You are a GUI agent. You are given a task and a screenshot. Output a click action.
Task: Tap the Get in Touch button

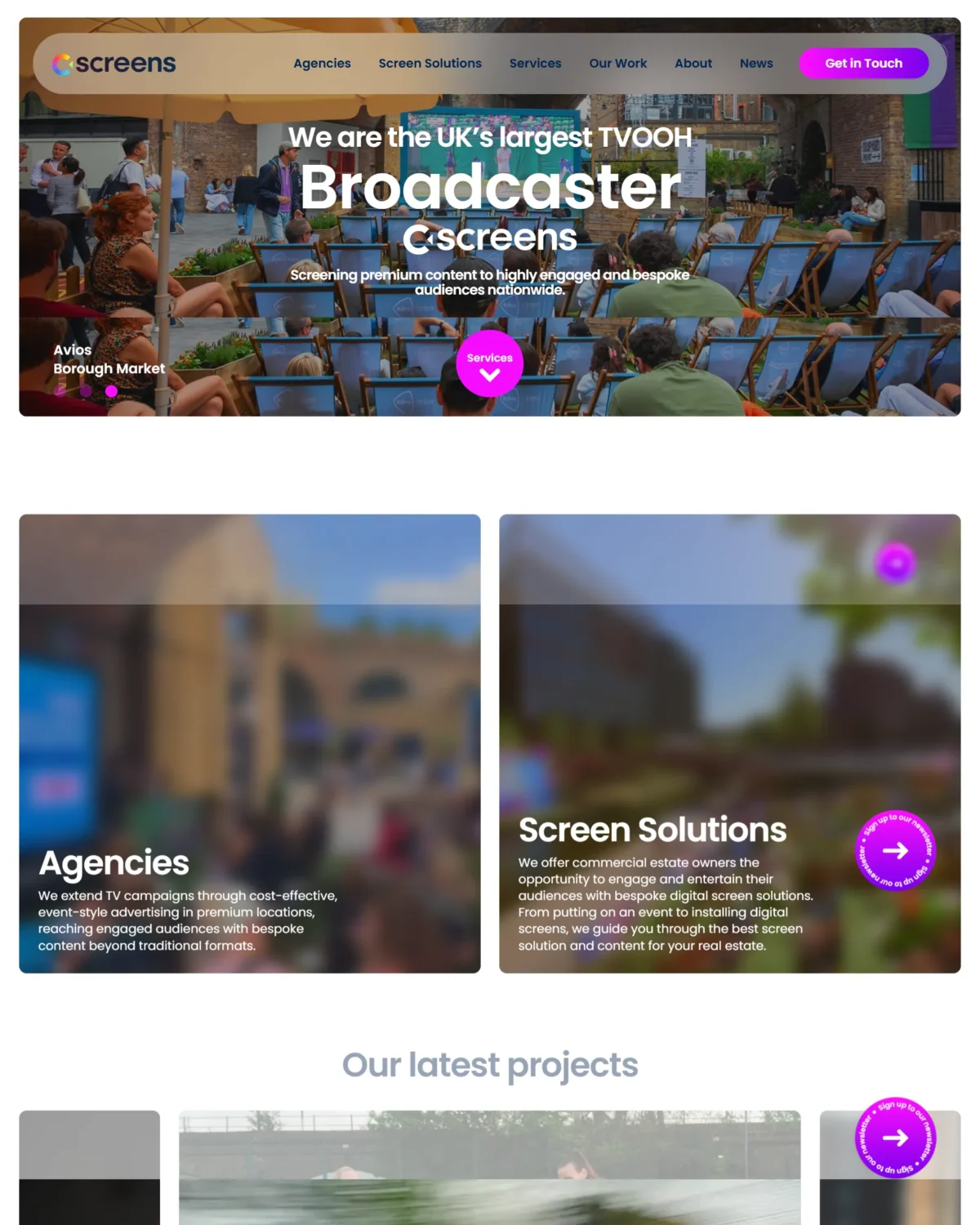click(863, 63)
